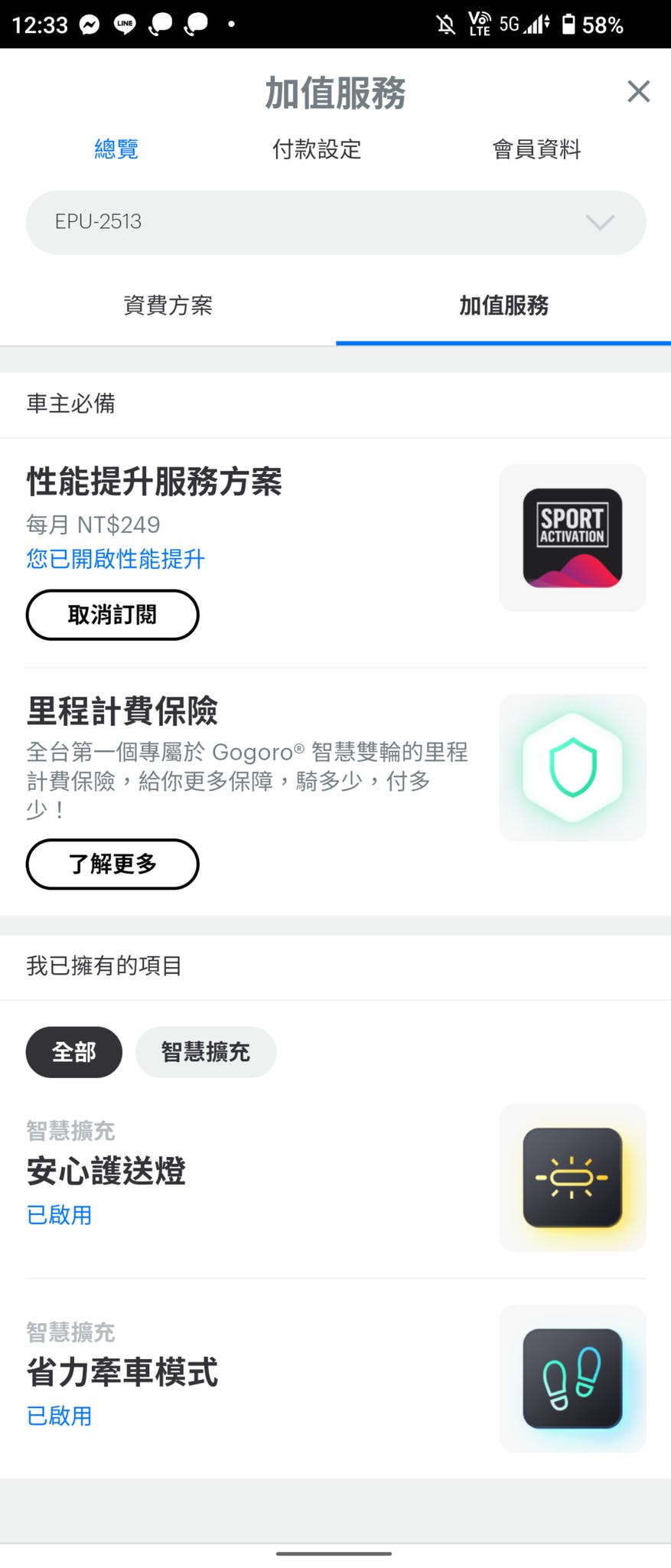The width and height of the screenshot is (671, 1568).
Task: Go to the 會員資料 tab
Action: [536, 149]
